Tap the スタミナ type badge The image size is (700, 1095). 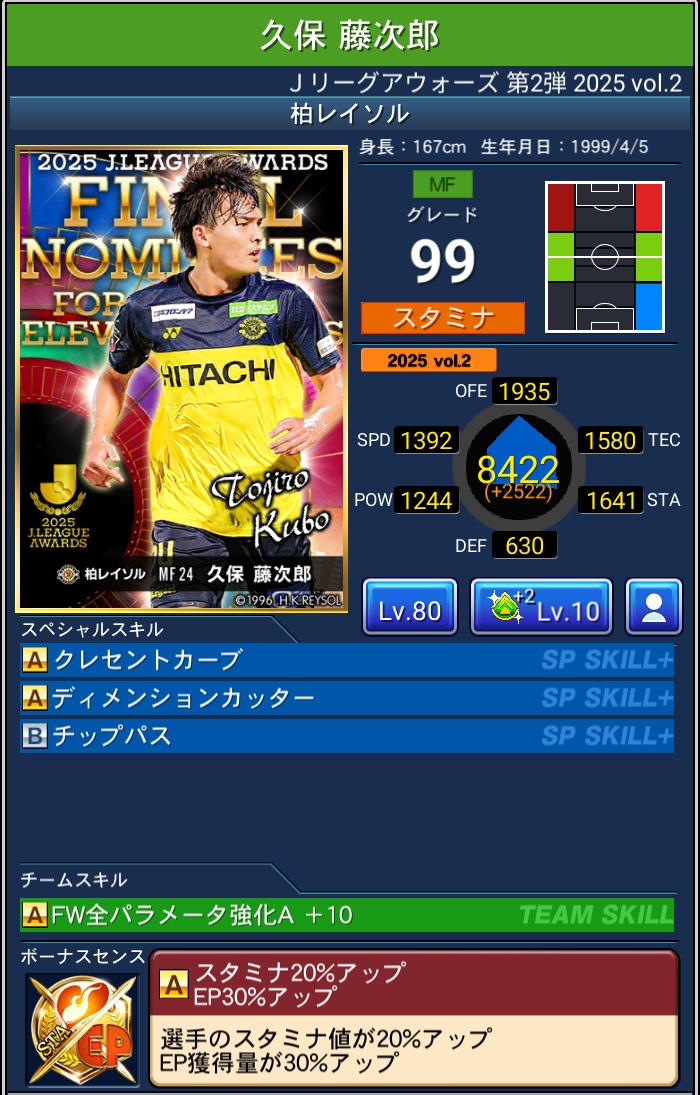pos(443,318)
